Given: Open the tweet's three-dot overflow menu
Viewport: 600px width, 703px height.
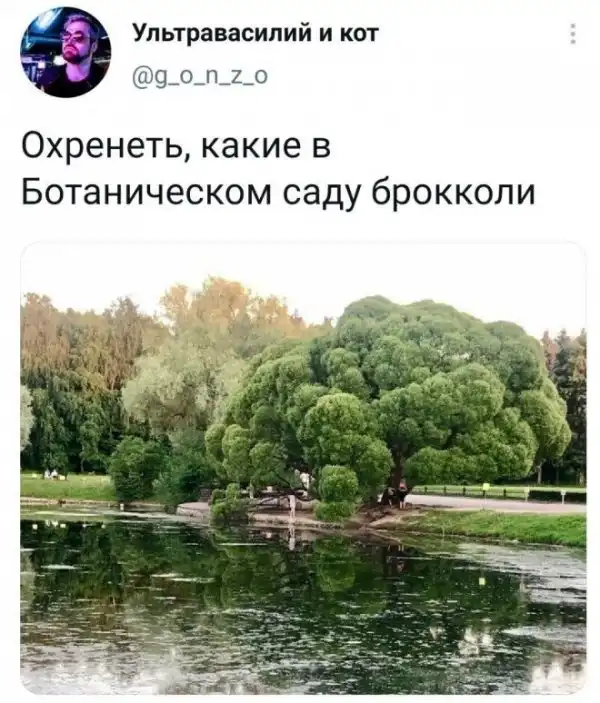Looking at the screenshot, I should tap(572, 35).
